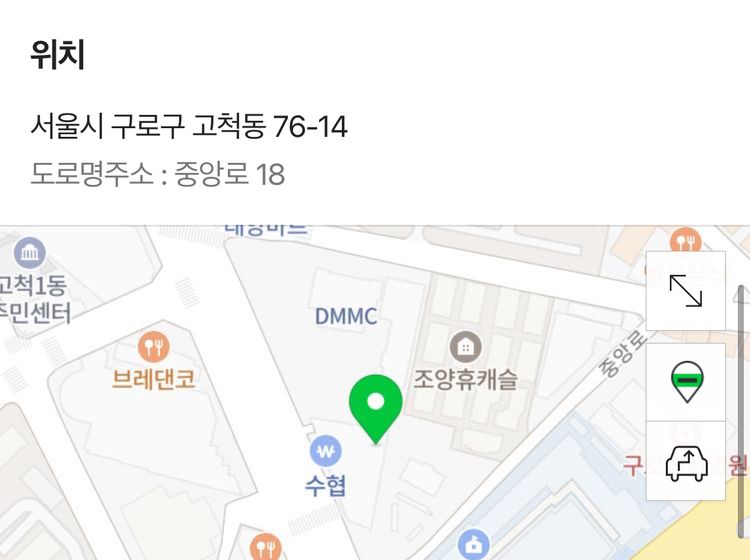
Task: Expand the map to full screen
Action: [686, 291]
